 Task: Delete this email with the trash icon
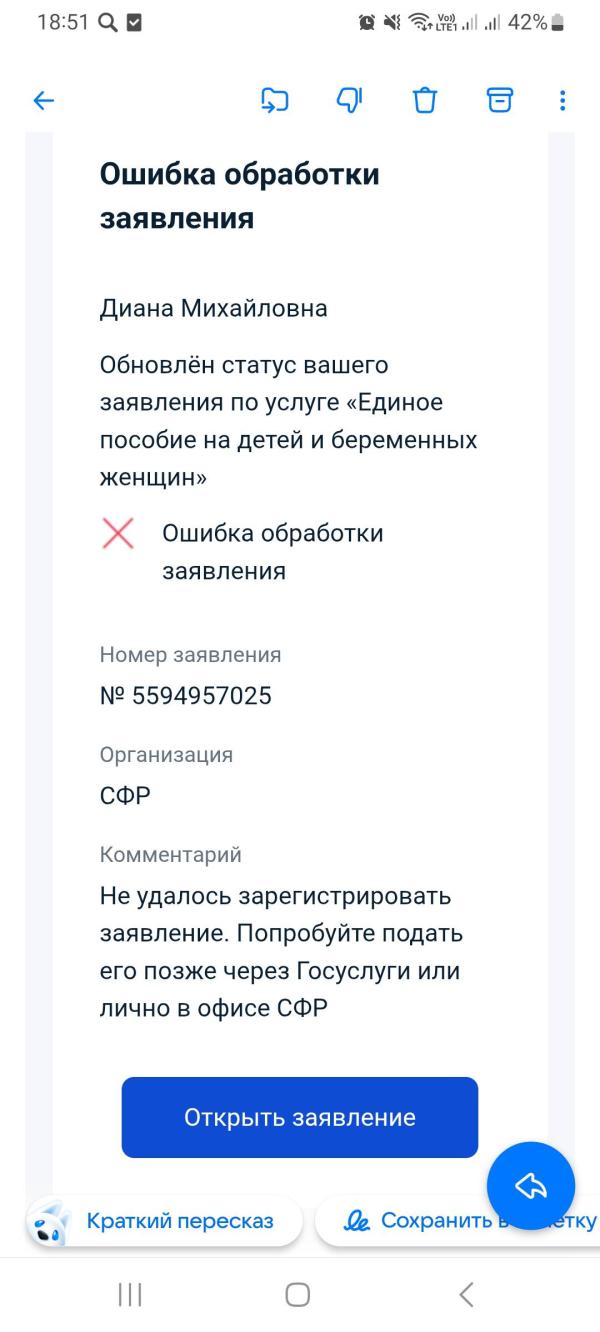pyautogui.click(x=425, y=100)
